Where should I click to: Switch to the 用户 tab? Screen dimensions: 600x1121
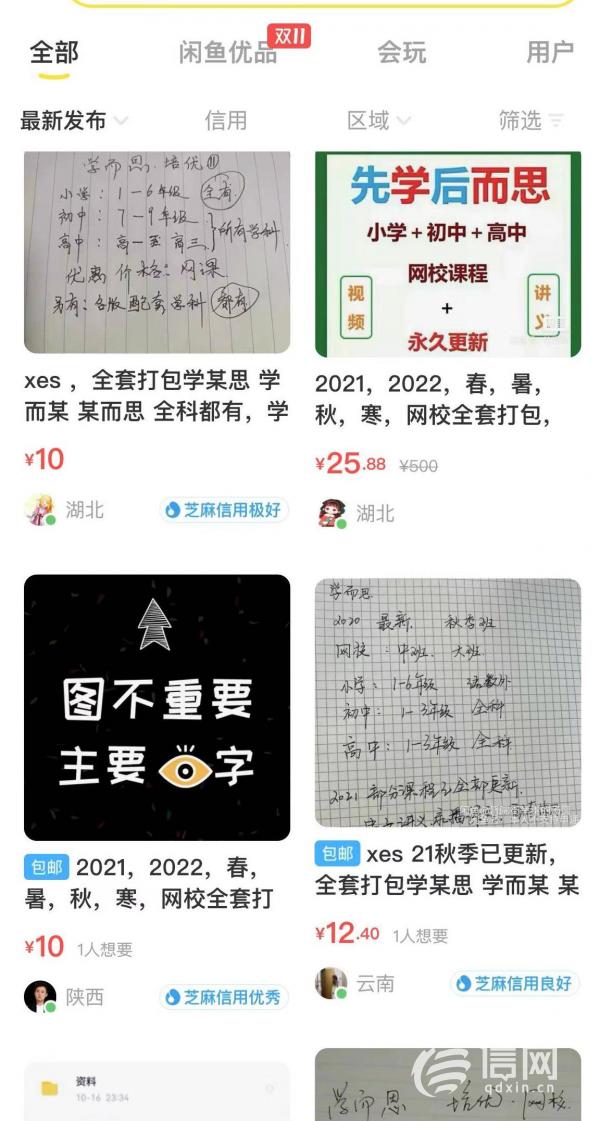(x=549, y=52)
